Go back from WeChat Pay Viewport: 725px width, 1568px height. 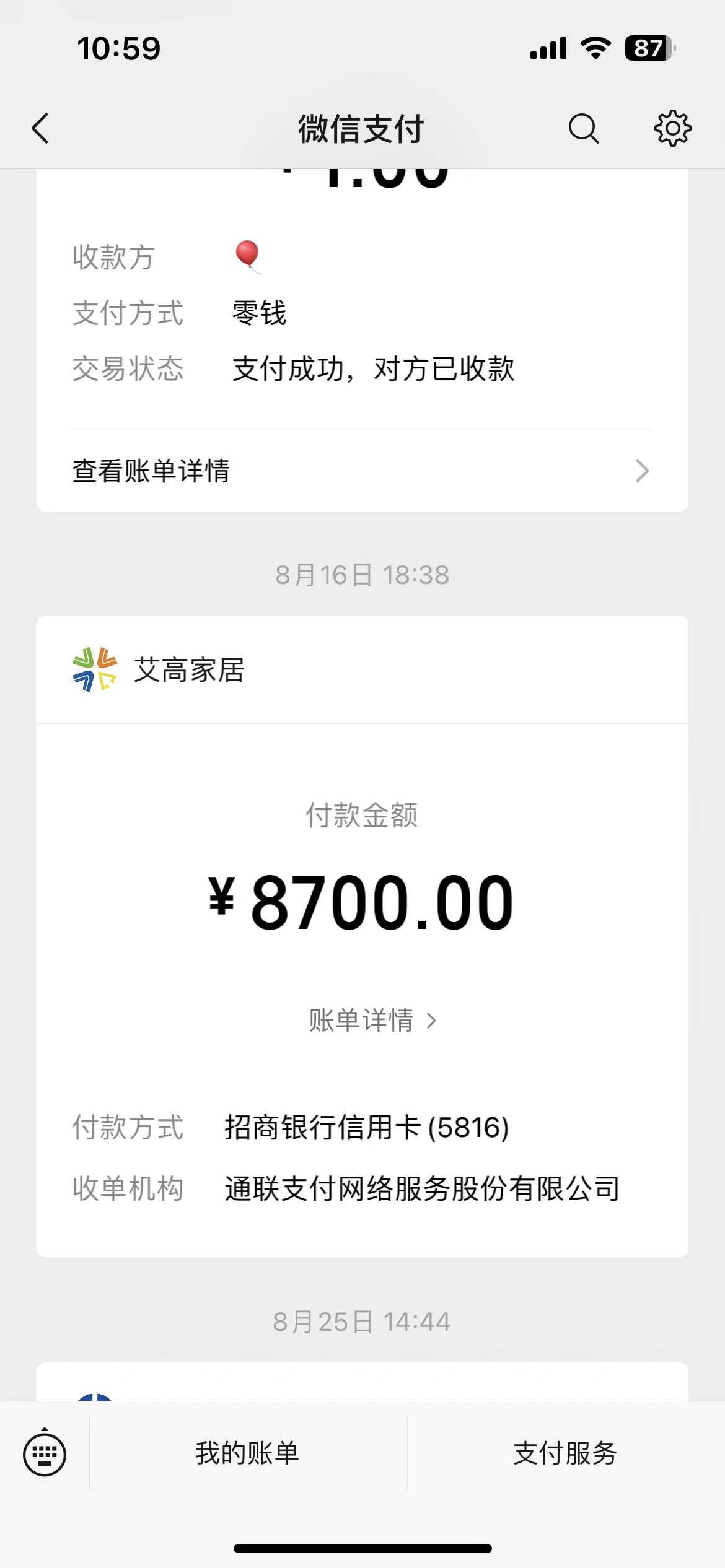(41, 129)
